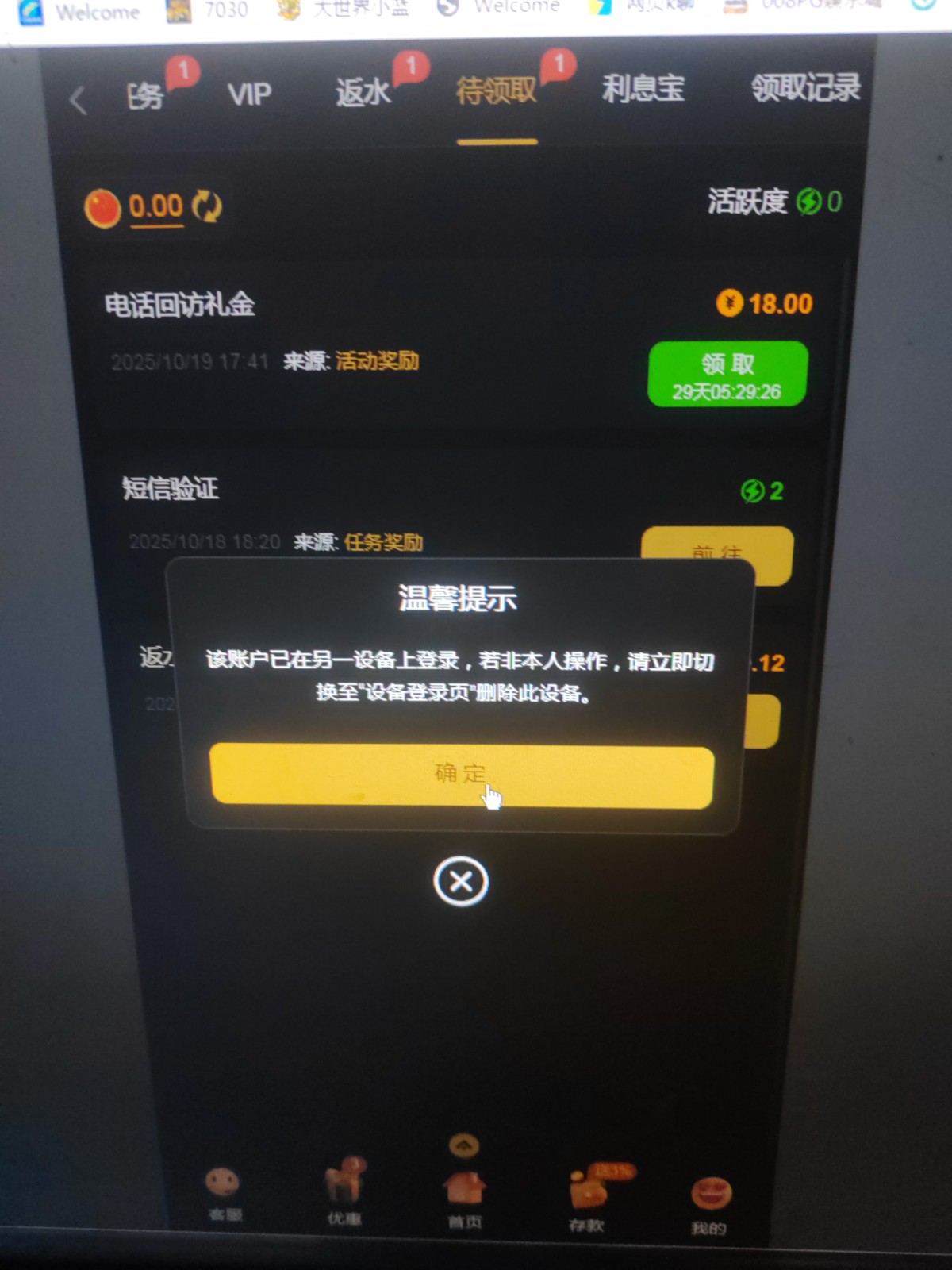Return to 首页 from the bottom bar
The height and width of the screenshot is (1270, 952).
[x=464, y=1195]
